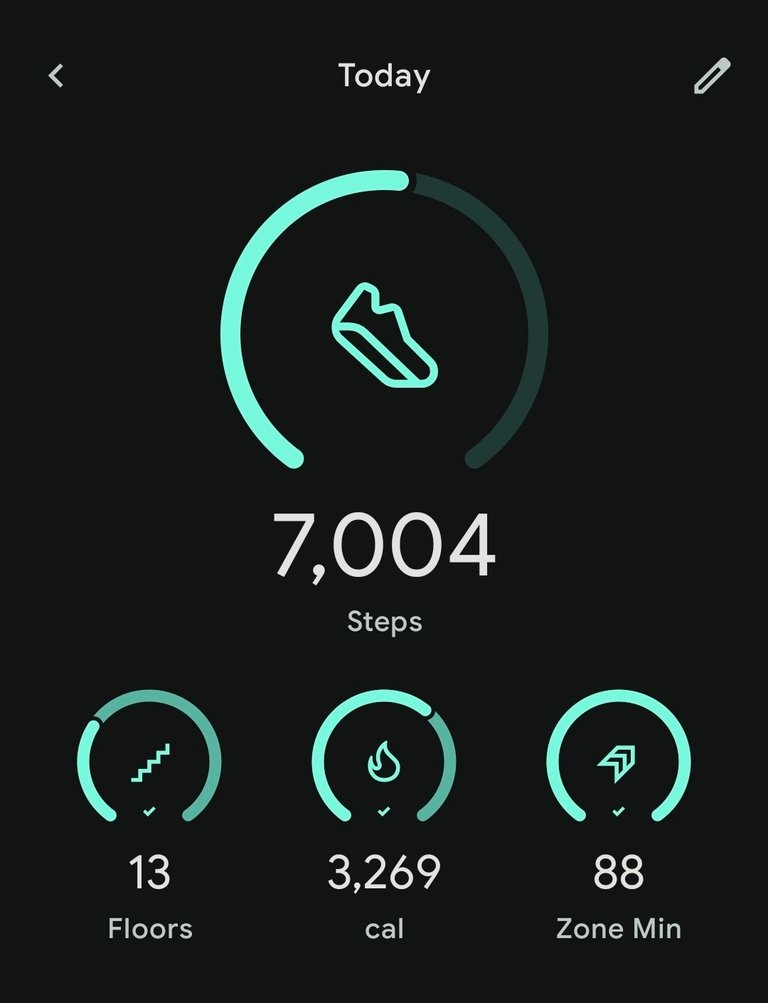Screen dimensions: 768x1003
Task: Show the Zone Min details
Action: coord(618,762)
